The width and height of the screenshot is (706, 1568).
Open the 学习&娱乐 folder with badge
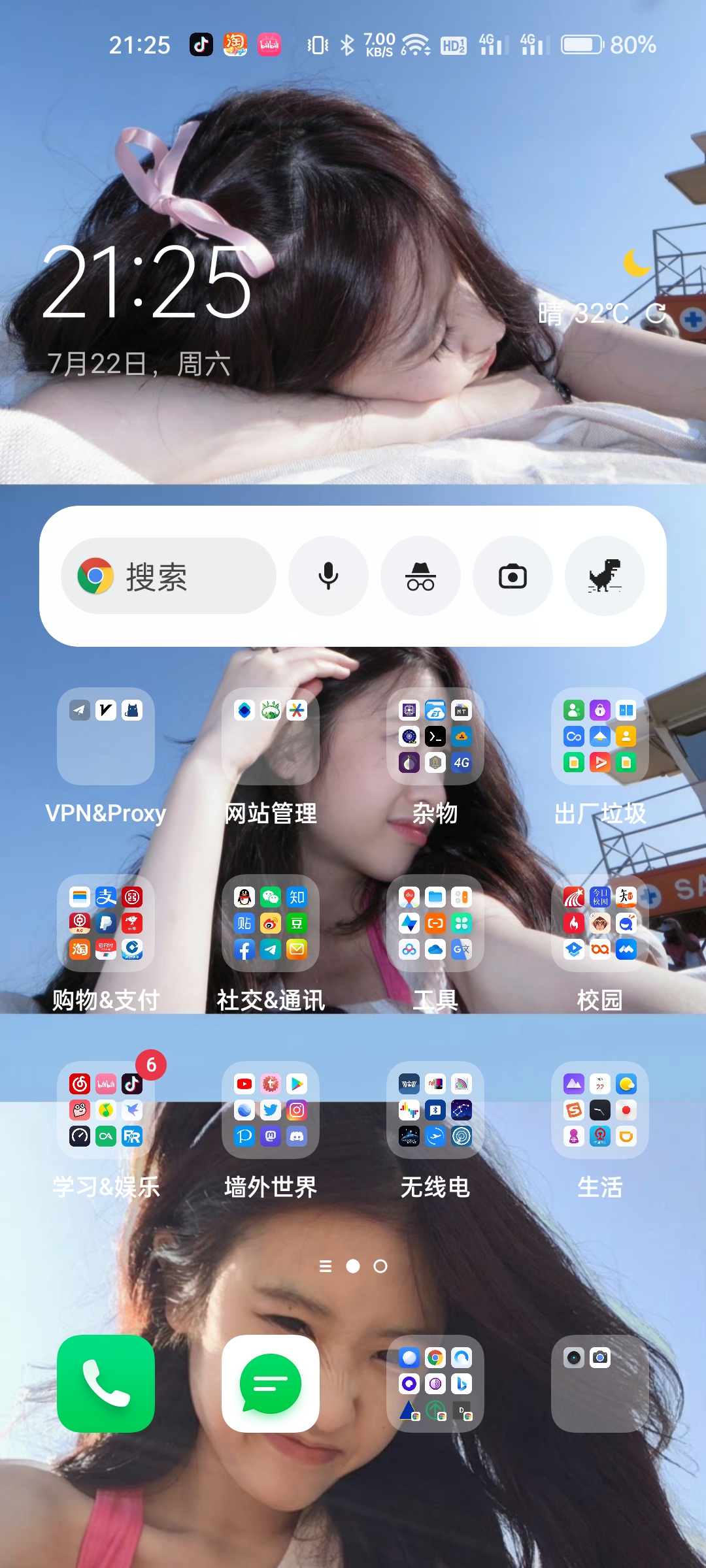[x=106, y=1110]
